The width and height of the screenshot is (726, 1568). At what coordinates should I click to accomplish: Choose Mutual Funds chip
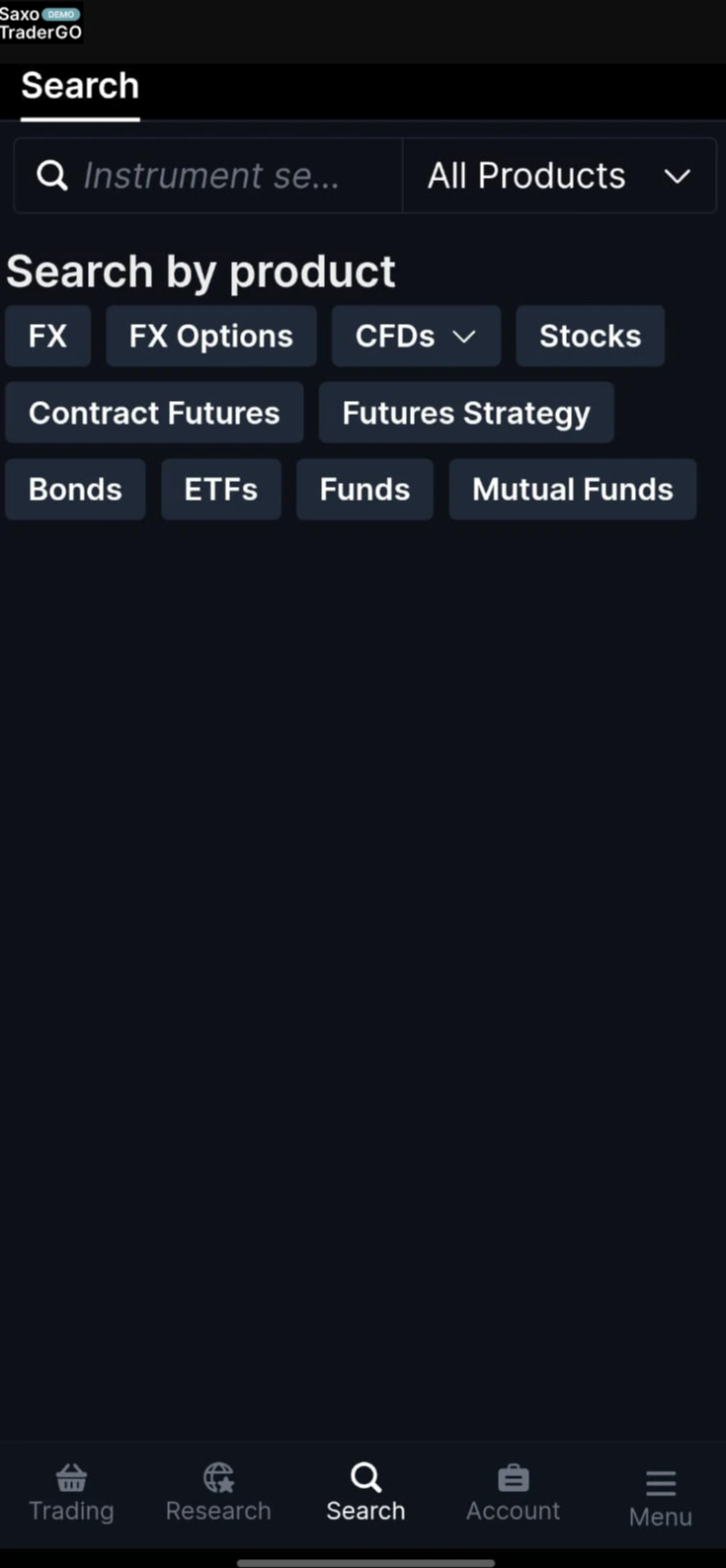pos(573,489)
